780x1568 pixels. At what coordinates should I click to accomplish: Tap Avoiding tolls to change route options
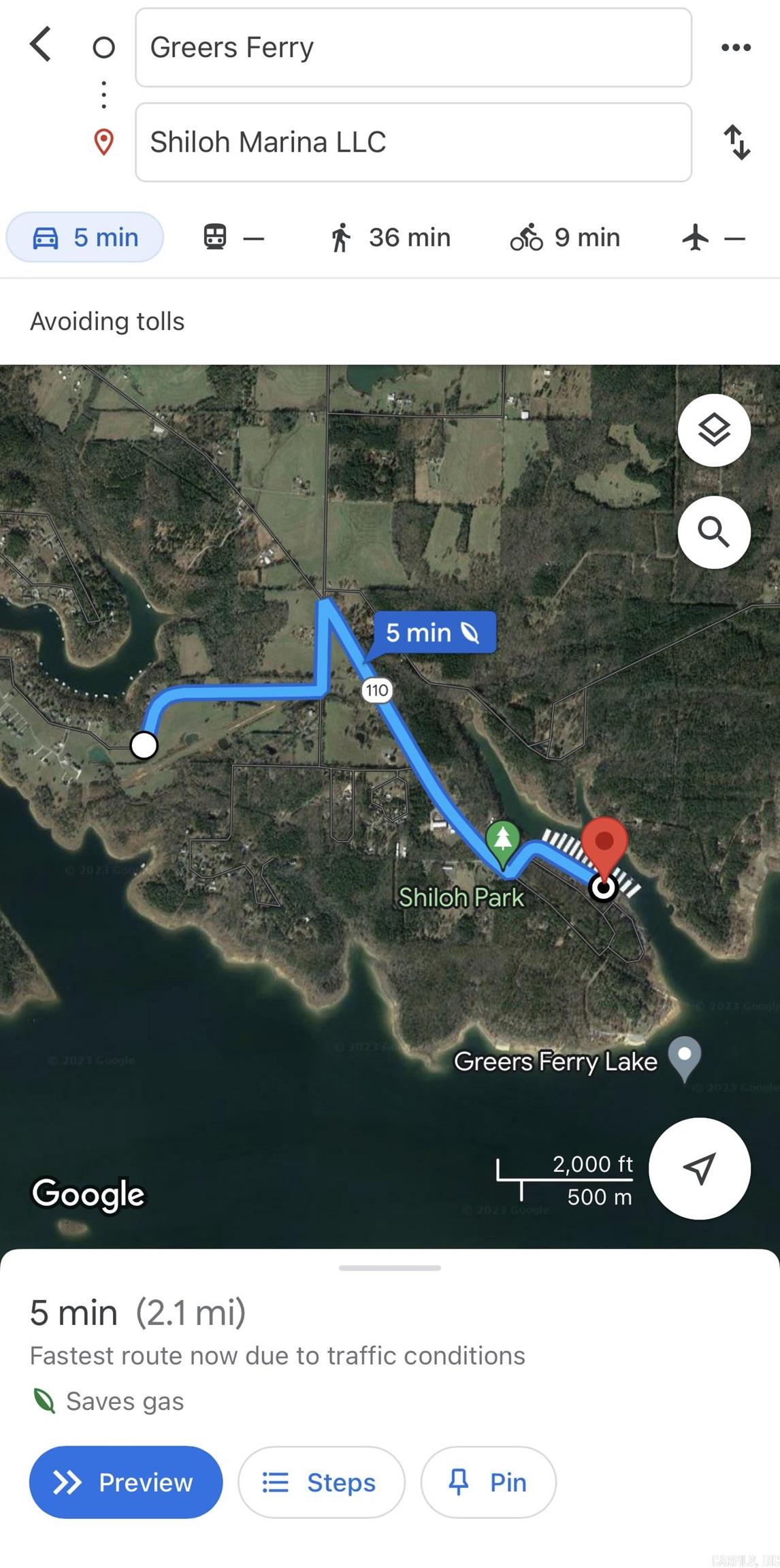pyautogui.click(x=108, y=321)
